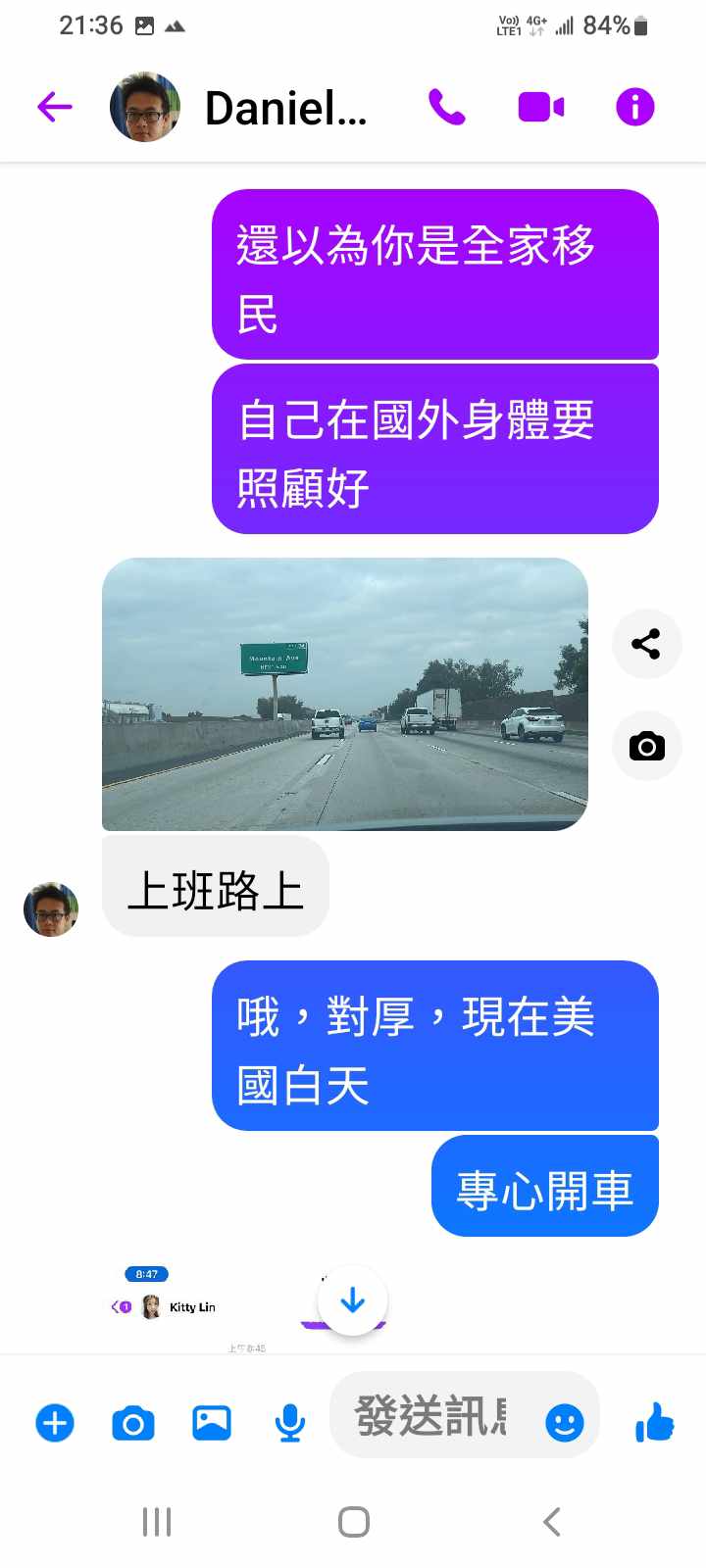The width and height of the screenshot is (706, 1568).
Task: Open the emoji picker
Action: [565, 1422]
